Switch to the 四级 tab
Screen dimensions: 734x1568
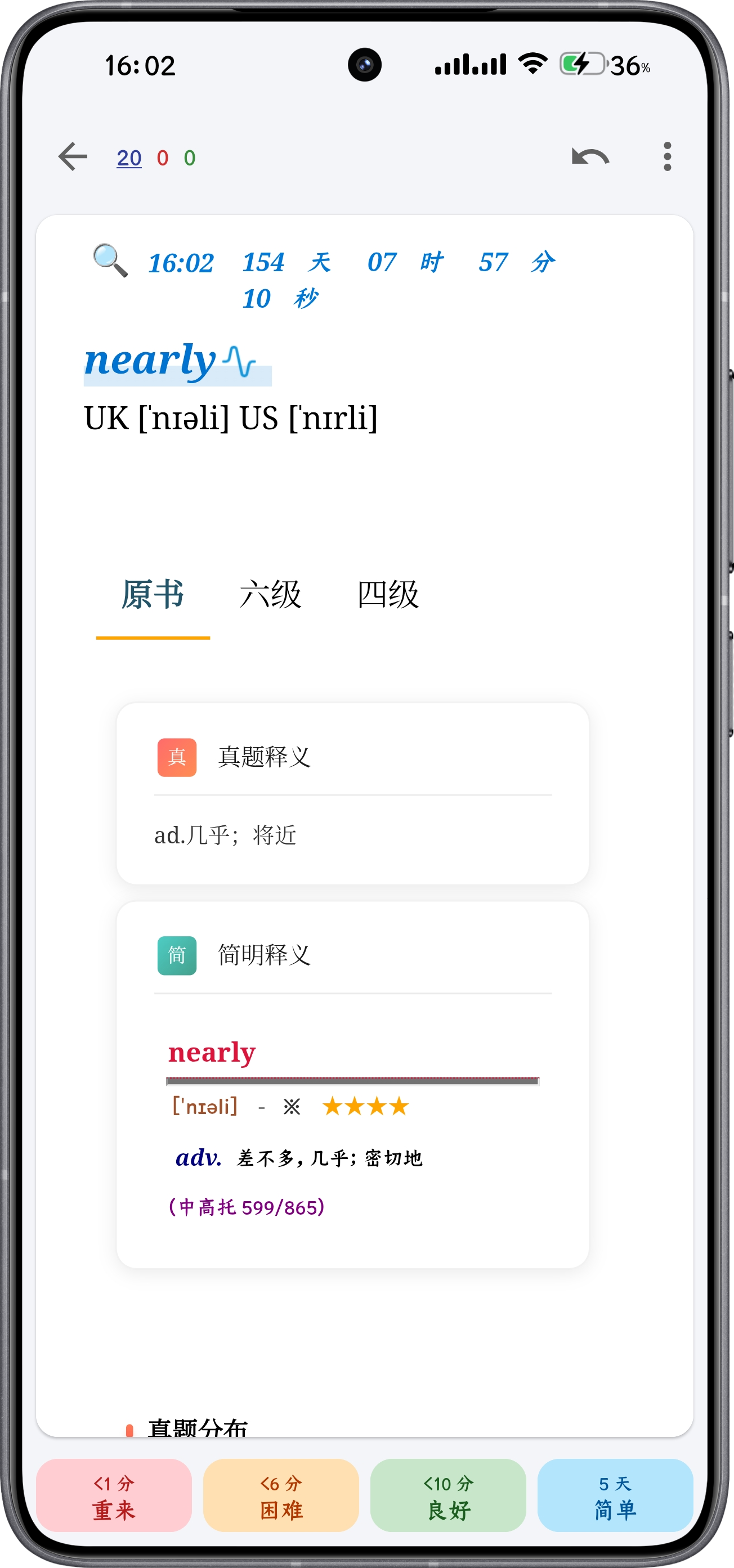pos(387,595)
